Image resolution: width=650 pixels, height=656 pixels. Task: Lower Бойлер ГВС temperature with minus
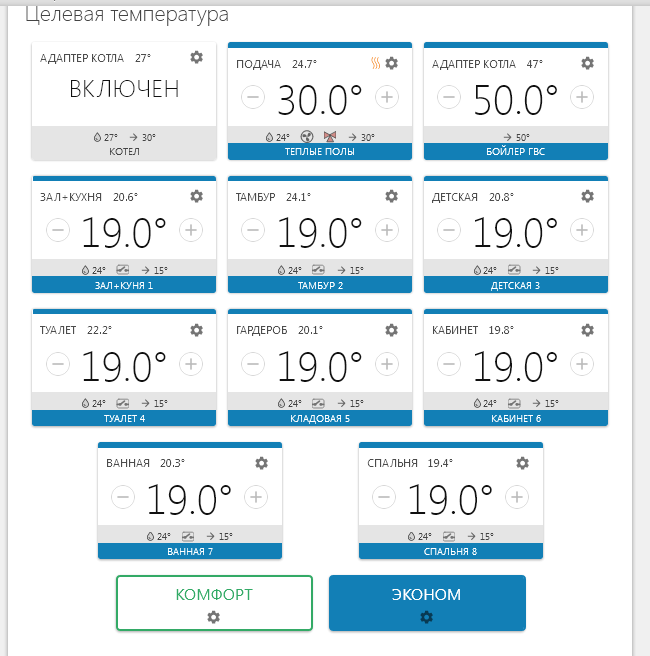[449, 98]
